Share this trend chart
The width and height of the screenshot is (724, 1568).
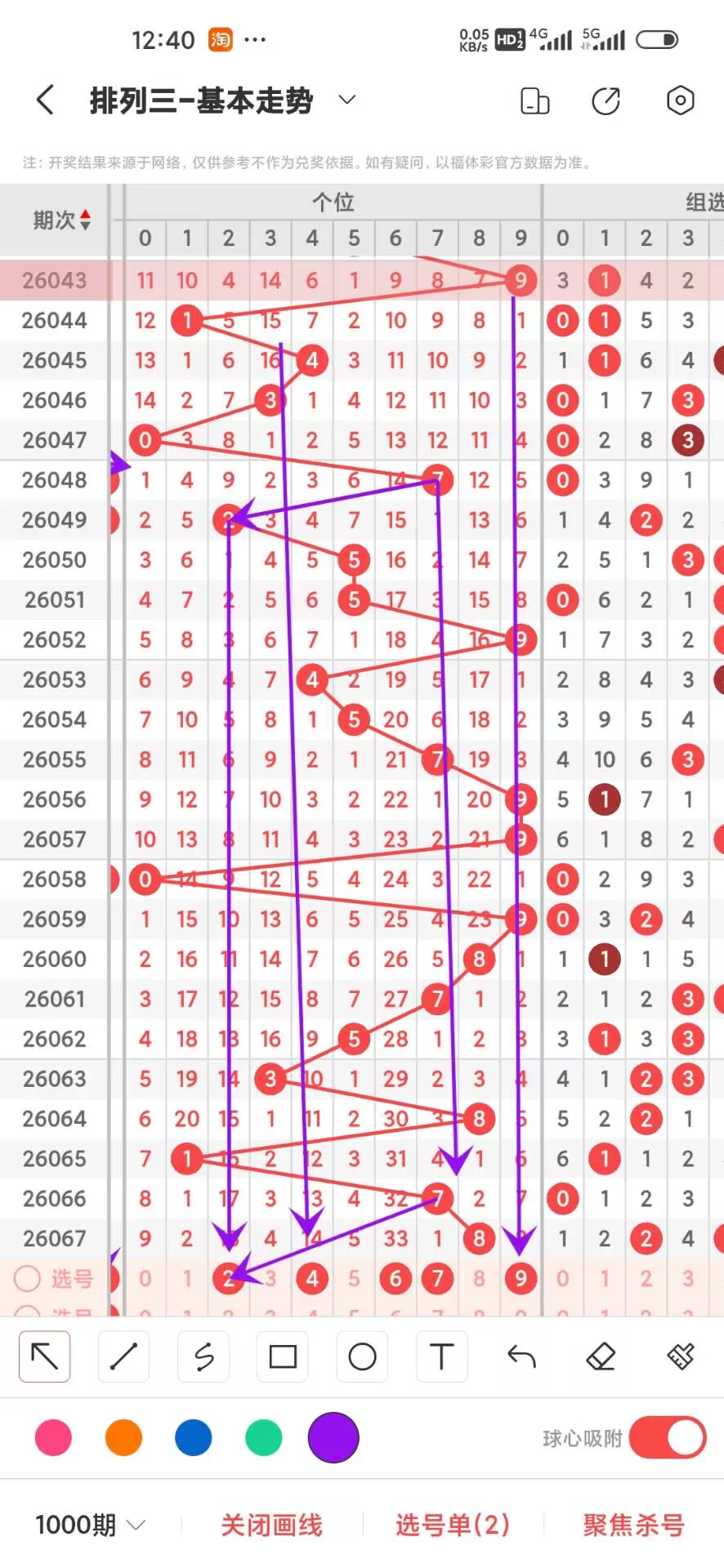(x=606, y=100)
